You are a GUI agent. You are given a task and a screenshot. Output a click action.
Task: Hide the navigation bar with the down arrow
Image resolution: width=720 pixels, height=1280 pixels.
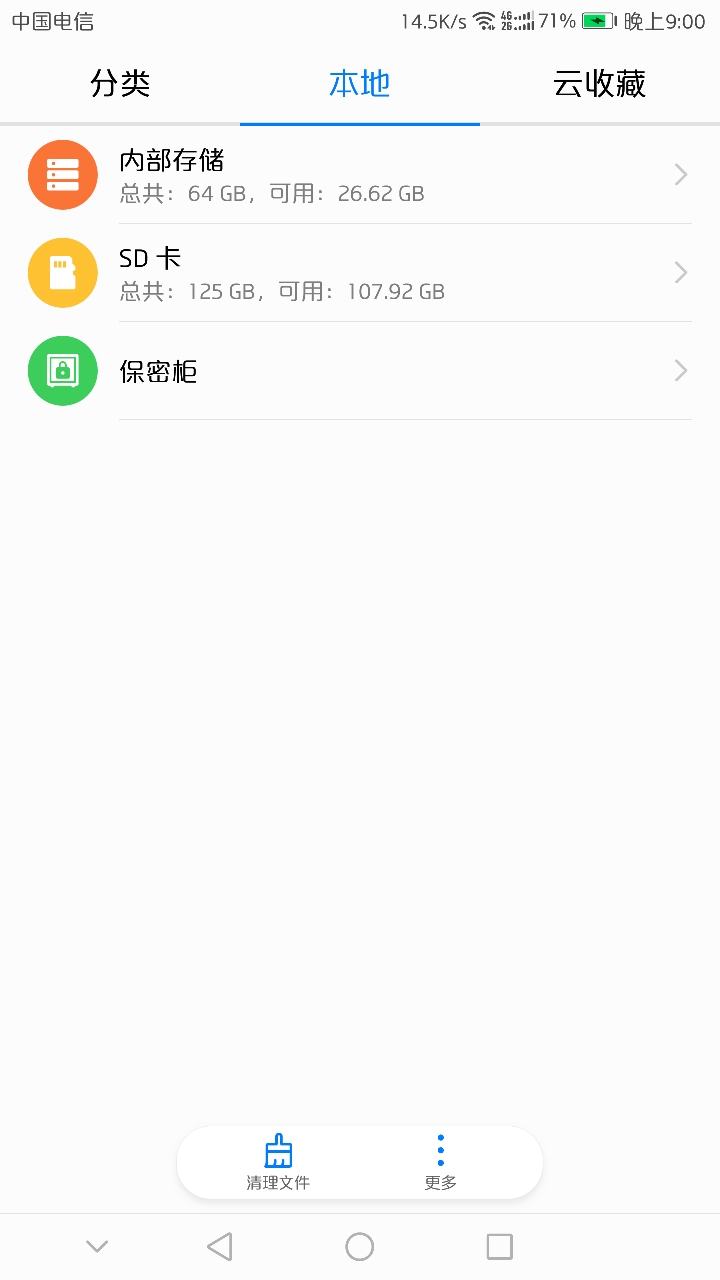click(x=97, y=1246)
